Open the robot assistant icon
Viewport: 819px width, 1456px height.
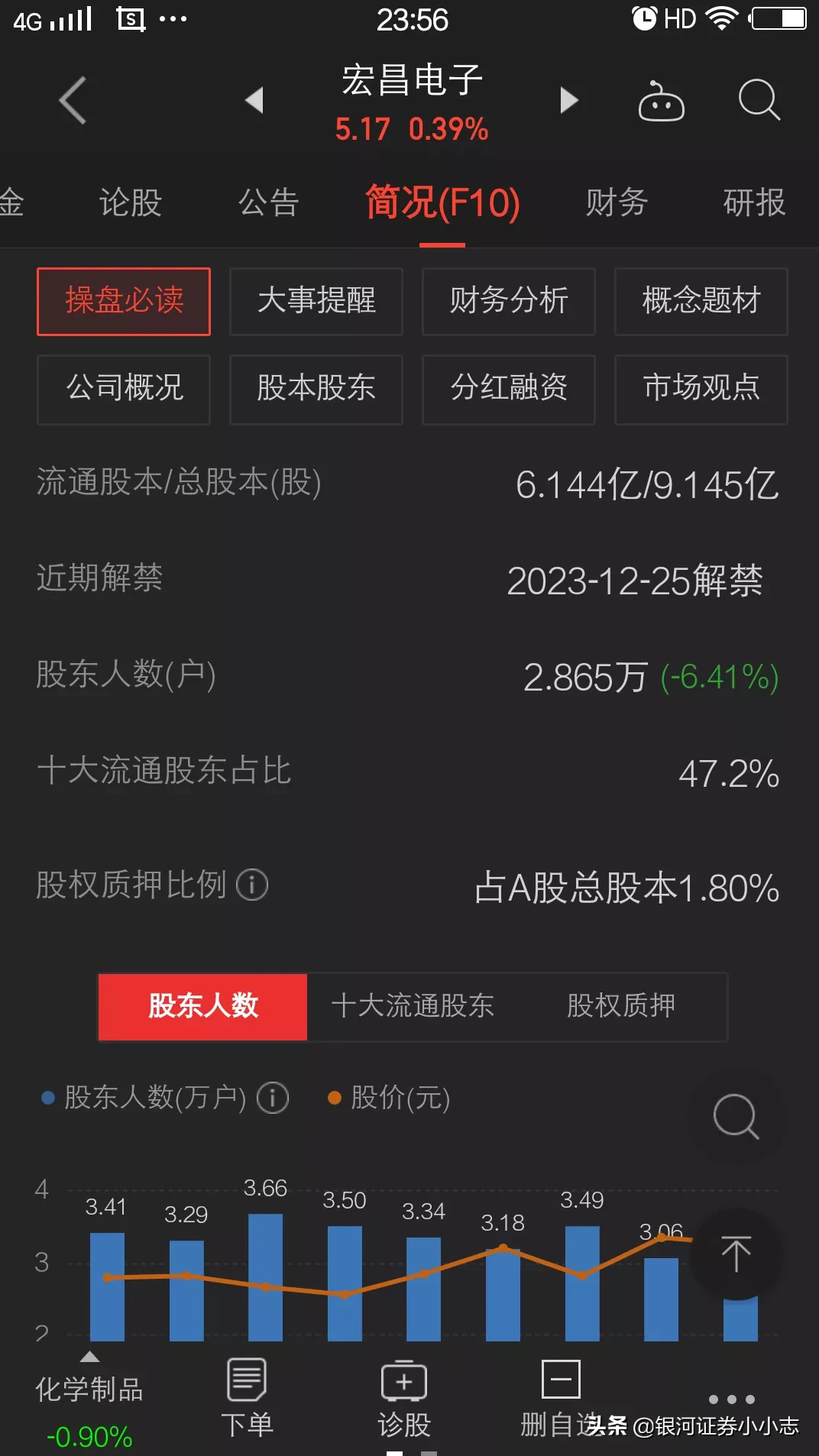(661, 102)
